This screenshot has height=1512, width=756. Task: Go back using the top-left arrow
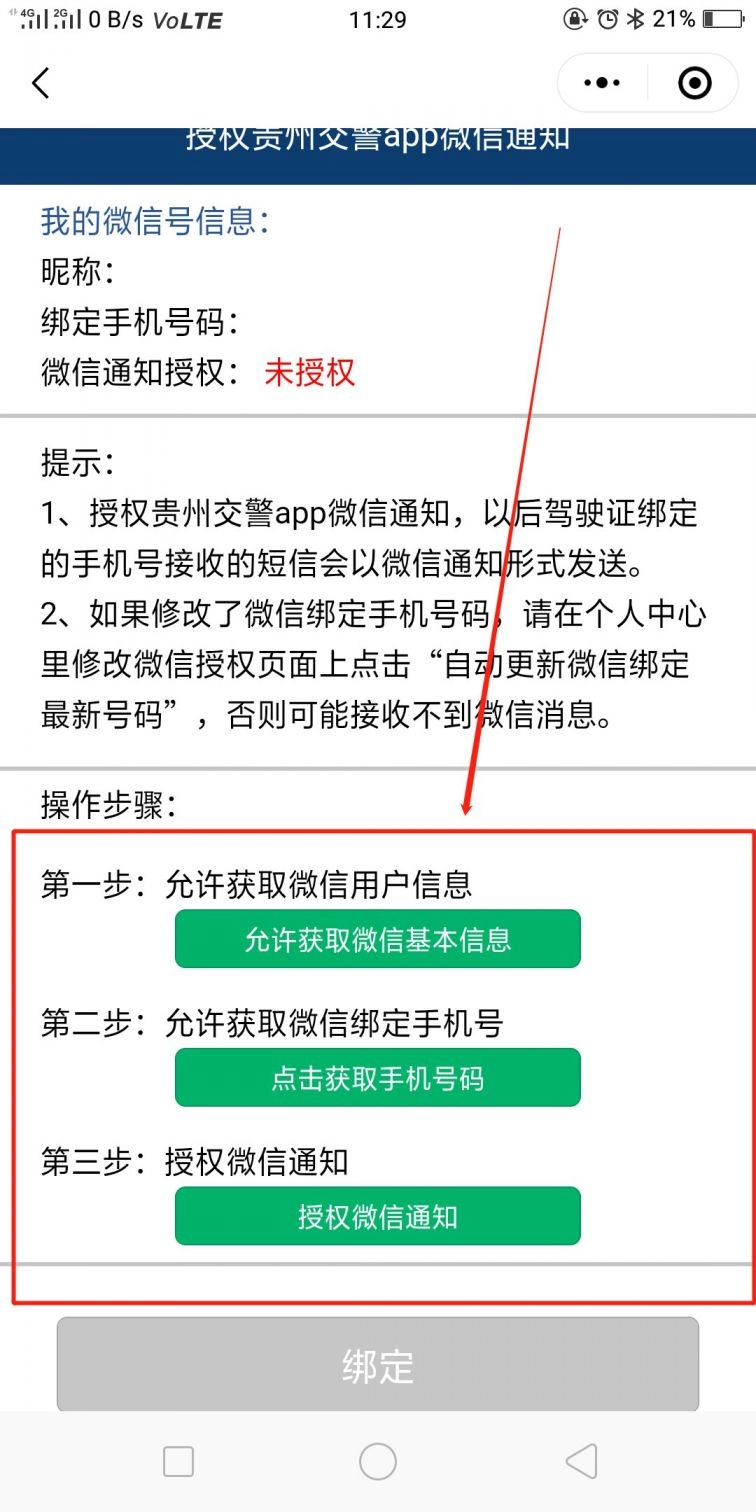(40, 83)
